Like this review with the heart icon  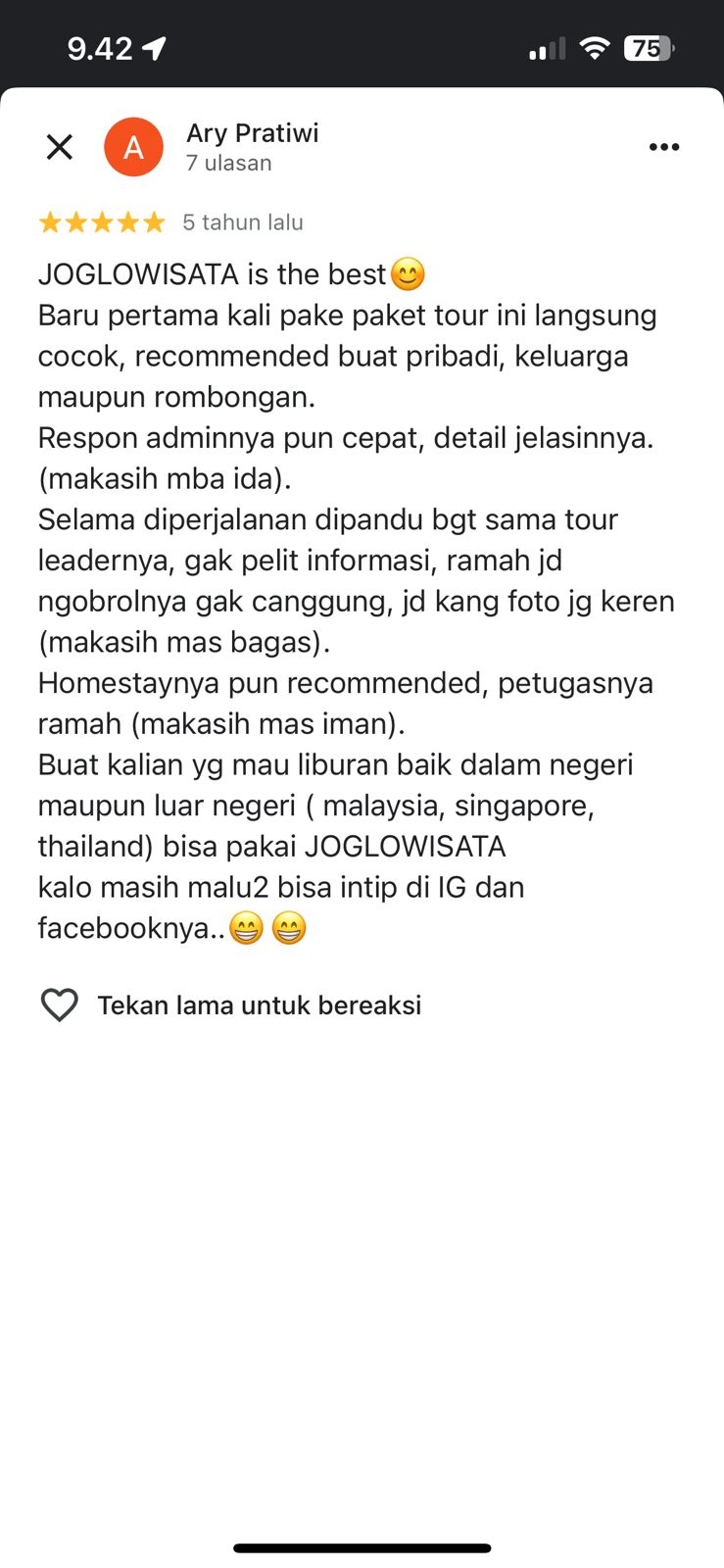click(60, 1004)
